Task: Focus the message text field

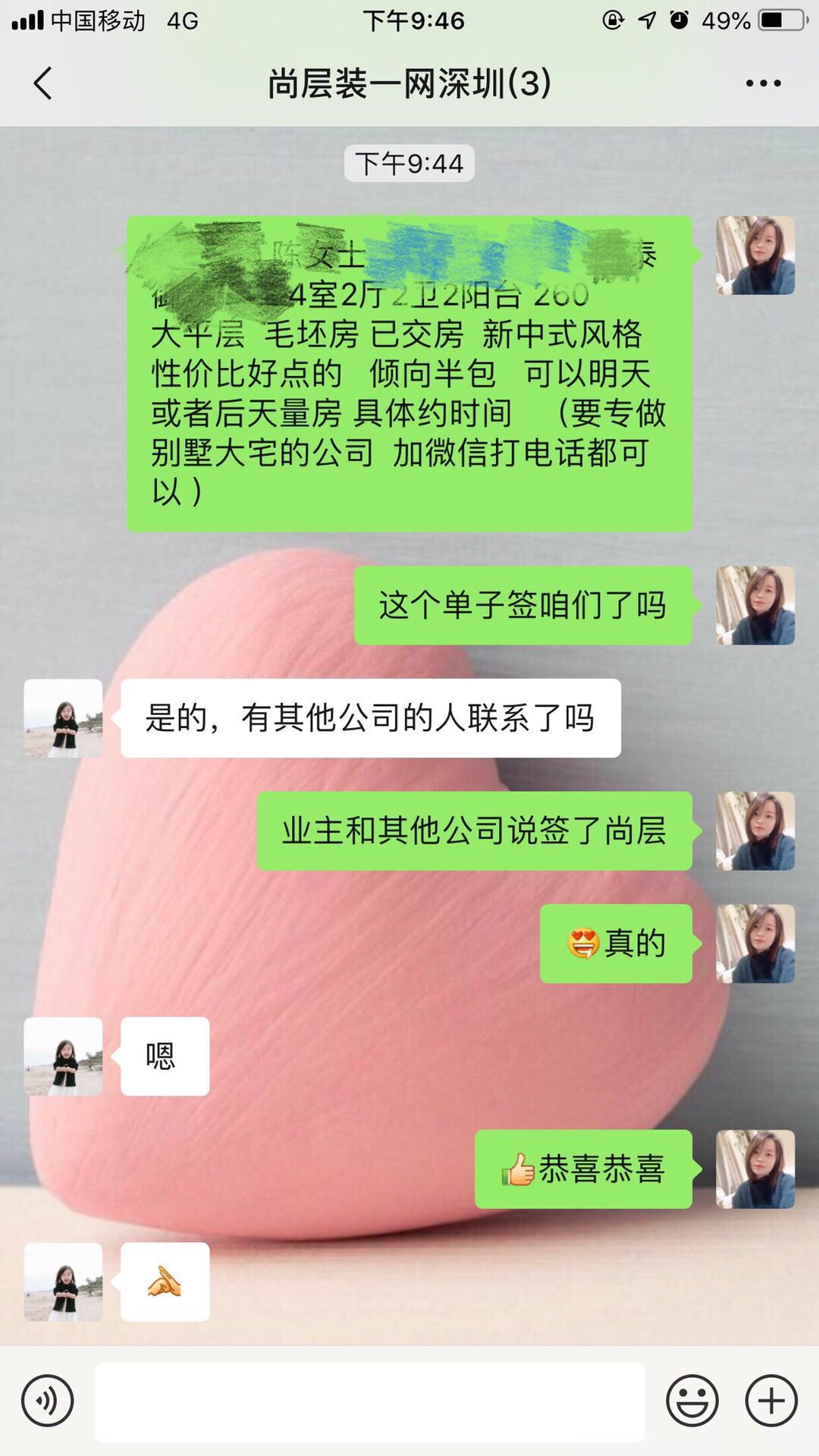Action: (369, 1401)
